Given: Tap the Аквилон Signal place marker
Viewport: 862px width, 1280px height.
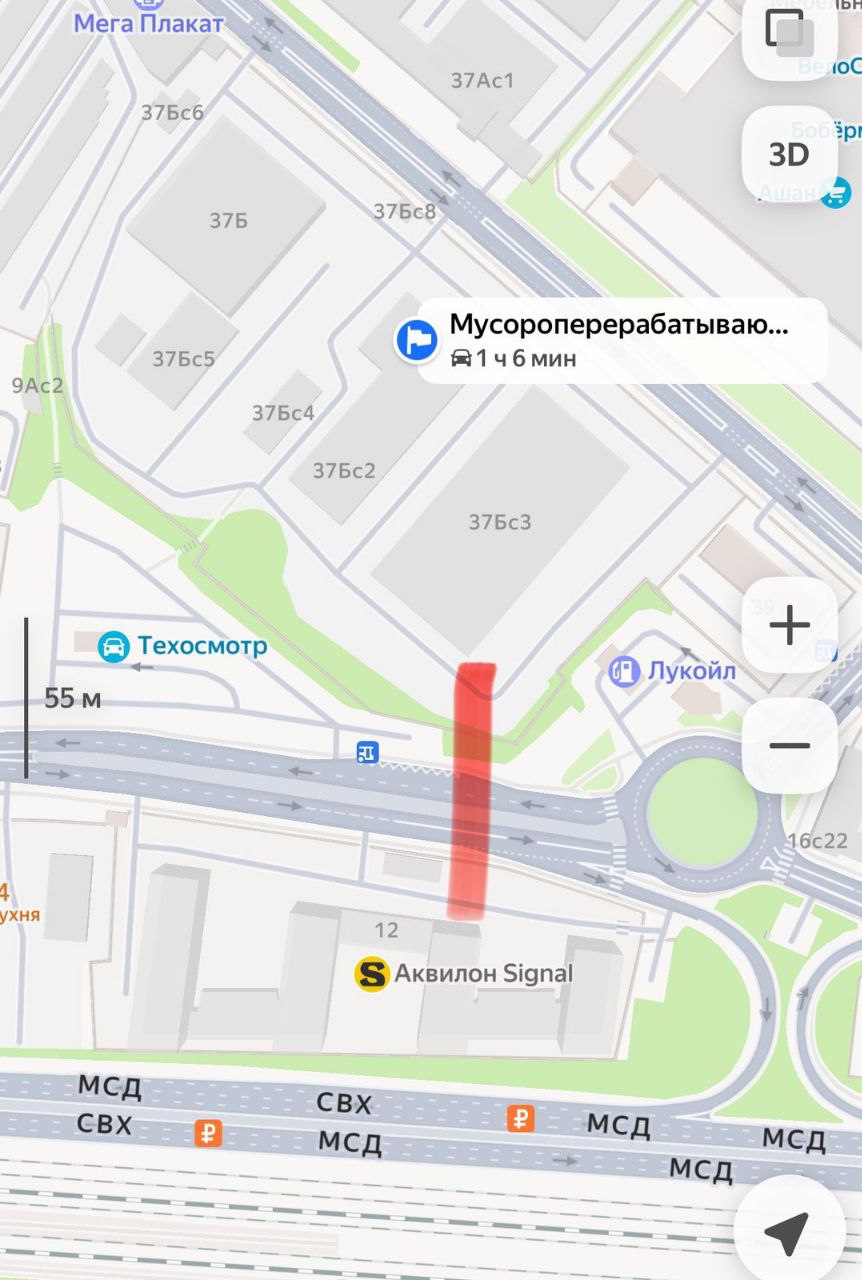Looking at the screenshot, I should (x=372, y=973).
